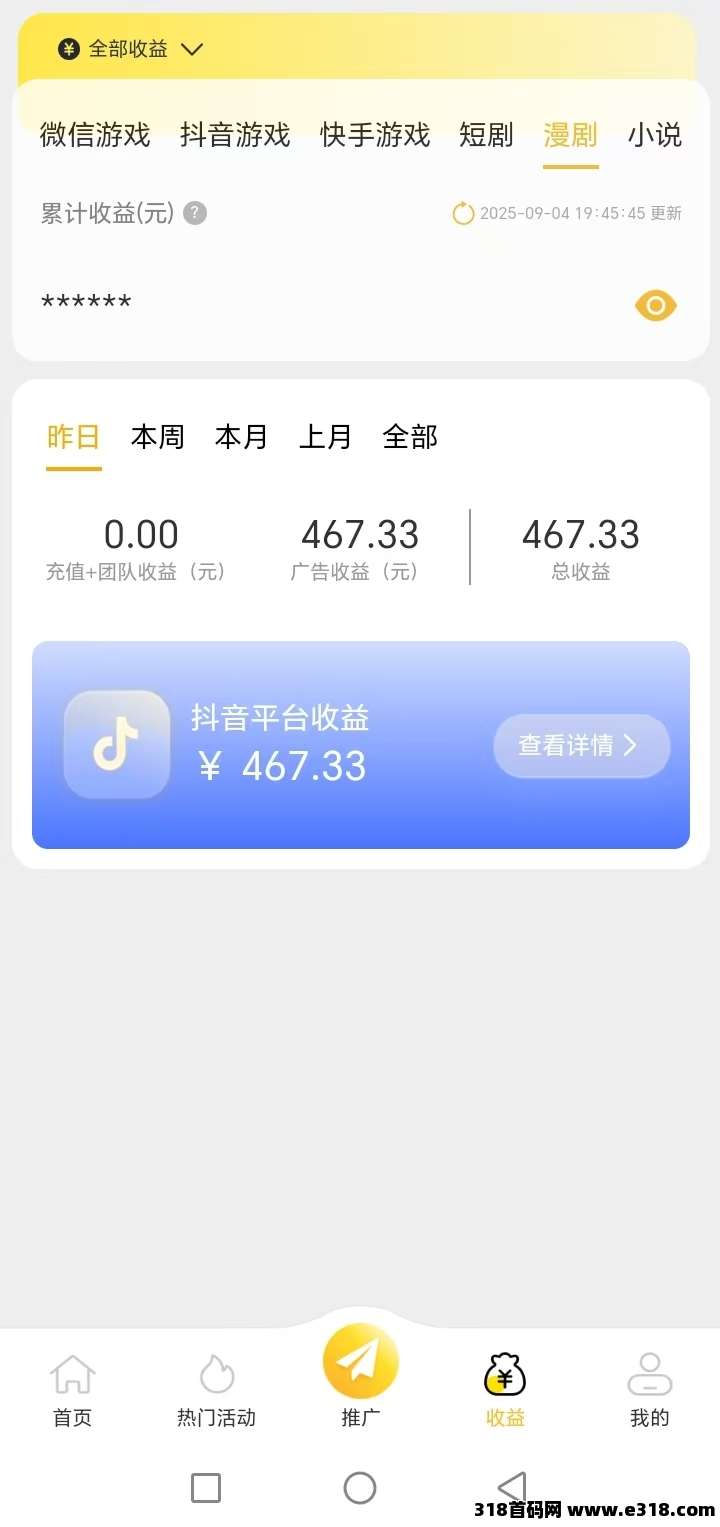Expand the 全部收益 dropdown
The height and width of the screenshot is (1527, 720).
click(x=131, y=49)
